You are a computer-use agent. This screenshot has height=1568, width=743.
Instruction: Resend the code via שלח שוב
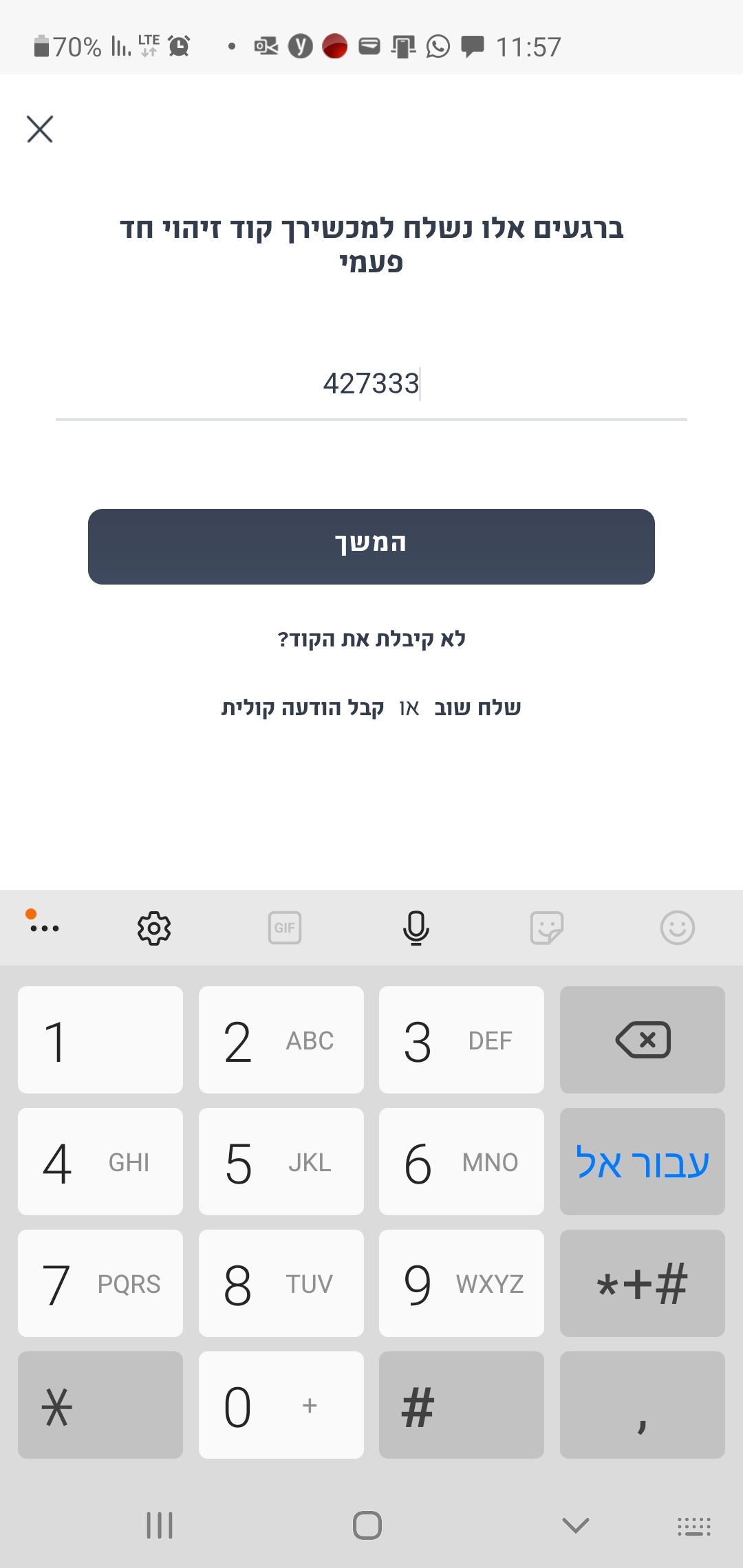coord(477,708)
